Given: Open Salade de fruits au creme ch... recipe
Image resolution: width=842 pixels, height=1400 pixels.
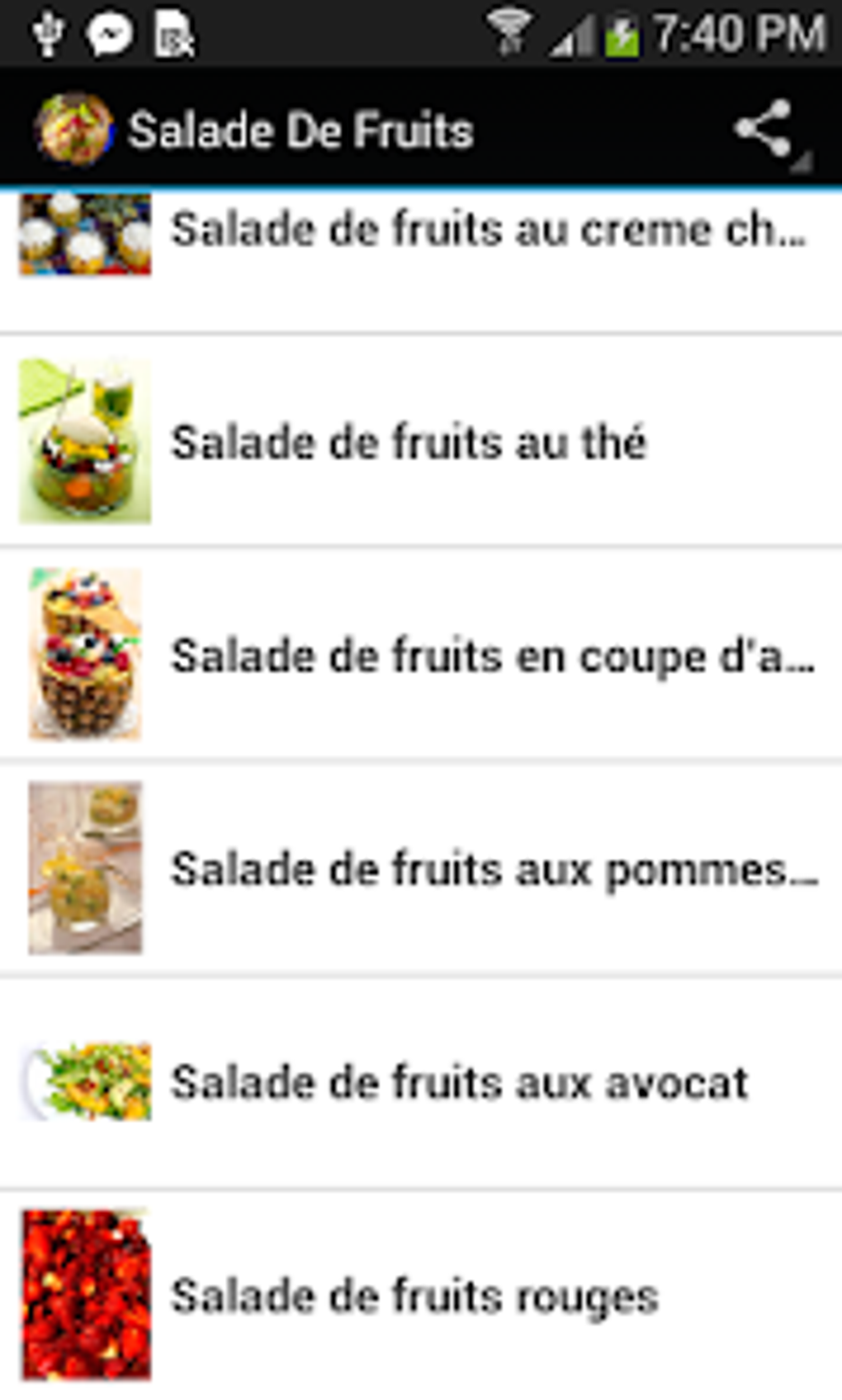Looking at the screenshot, I should pos(487,230).
